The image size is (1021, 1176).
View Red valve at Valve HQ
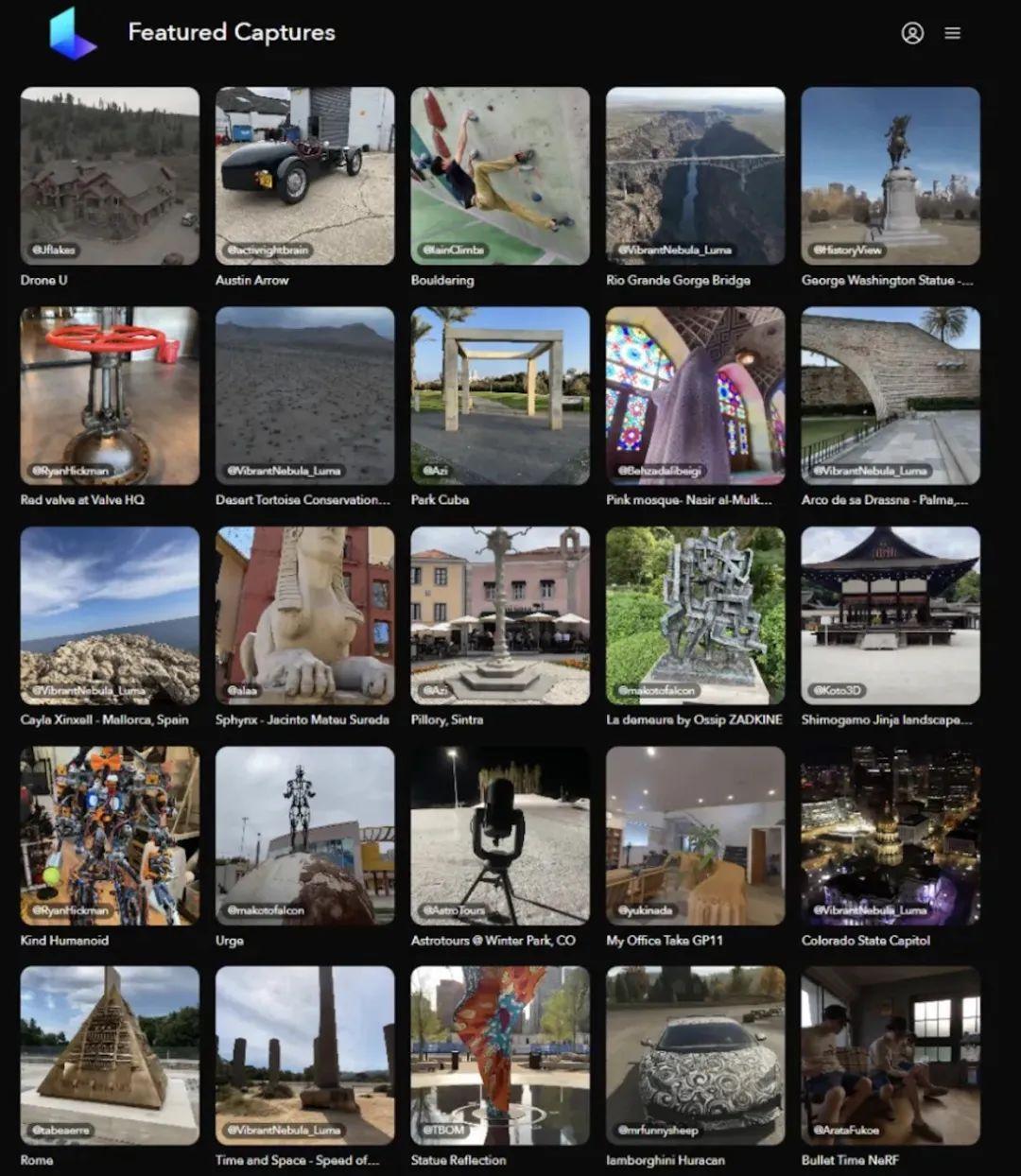[x=110, y=395]
